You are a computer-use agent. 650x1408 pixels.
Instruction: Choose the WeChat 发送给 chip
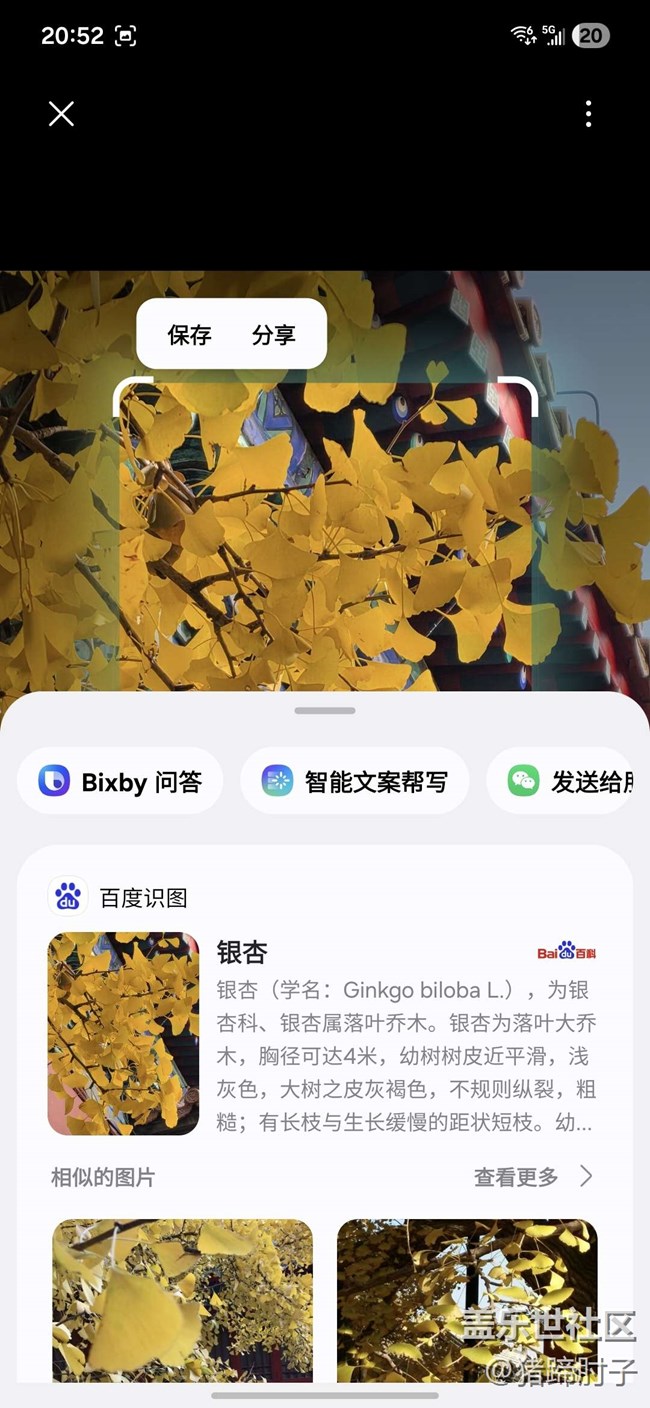tap(570, 781)
